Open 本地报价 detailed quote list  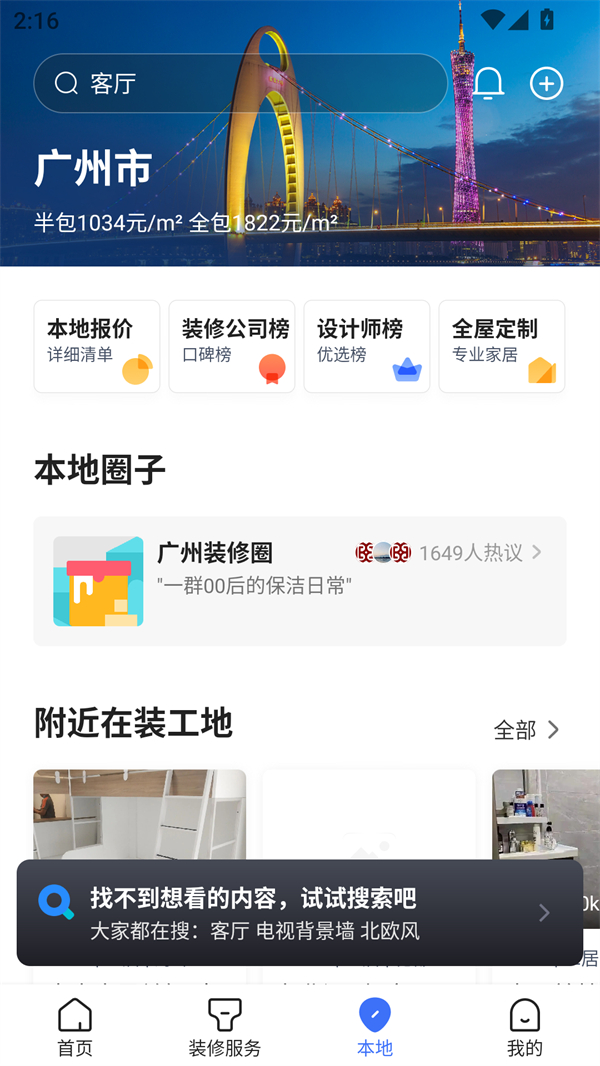(x=97, y=346)
